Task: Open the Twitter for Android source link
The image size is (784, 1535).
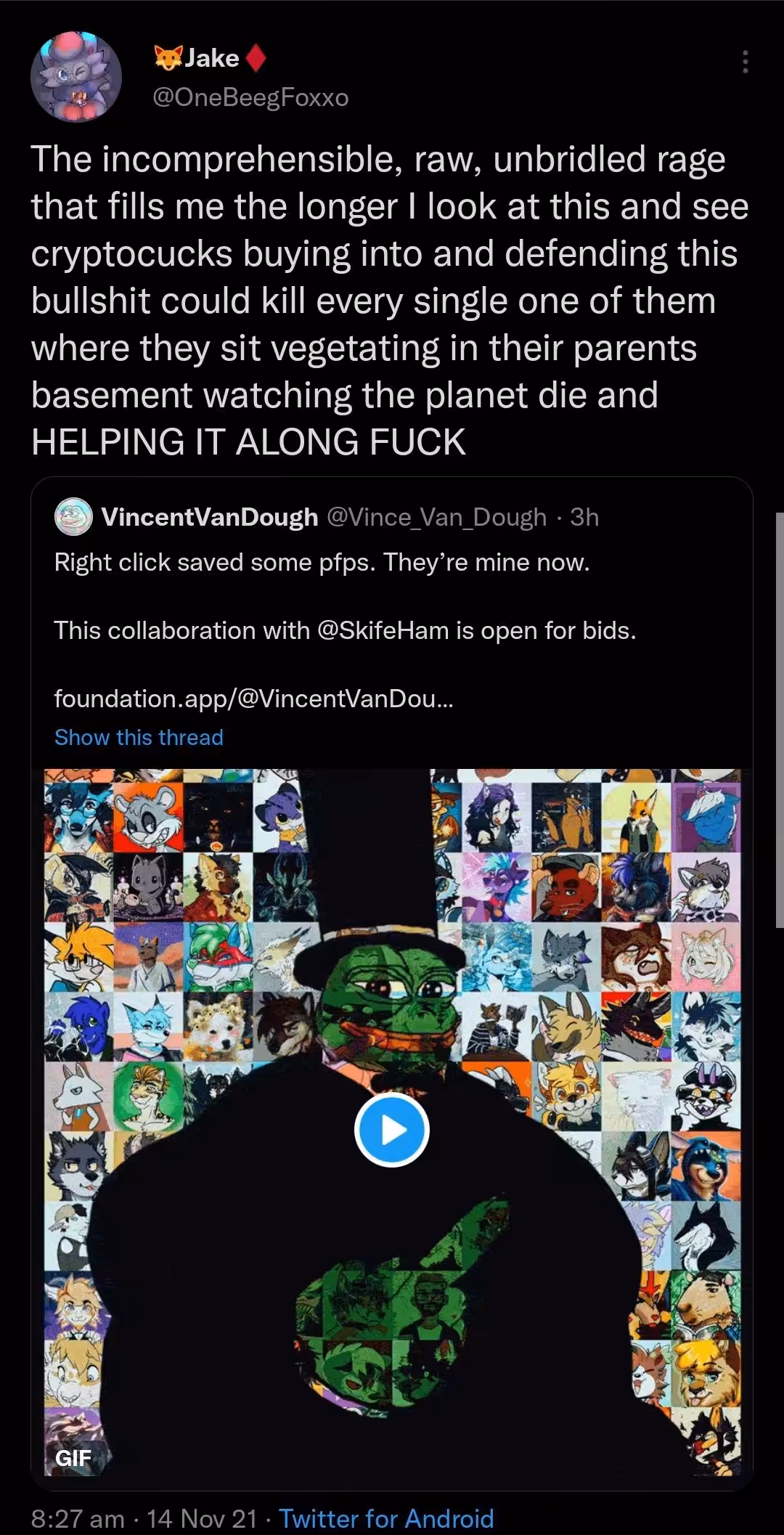Action: [x=386, y=1518]
